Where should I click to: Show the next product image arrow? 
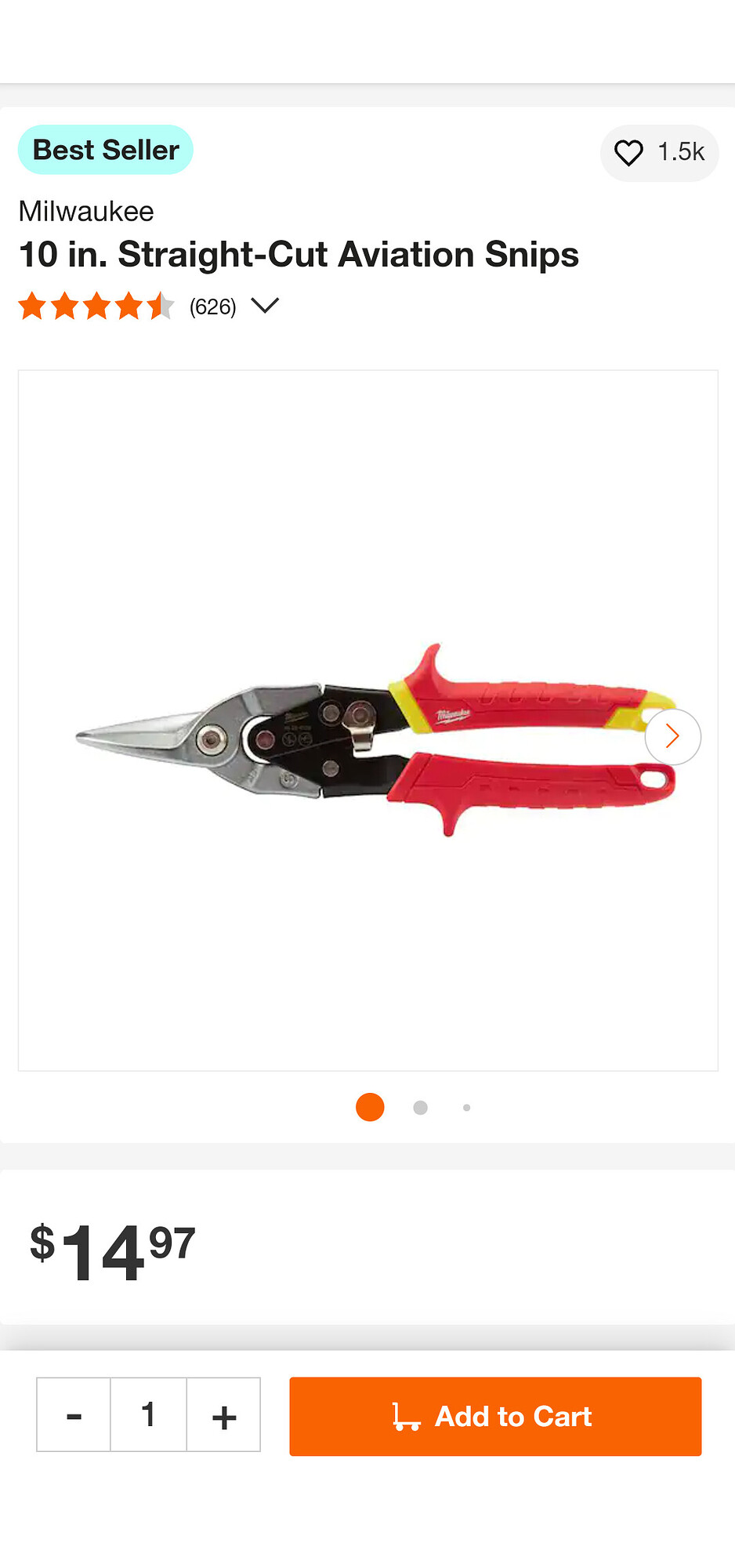click(x=672, y=736)
